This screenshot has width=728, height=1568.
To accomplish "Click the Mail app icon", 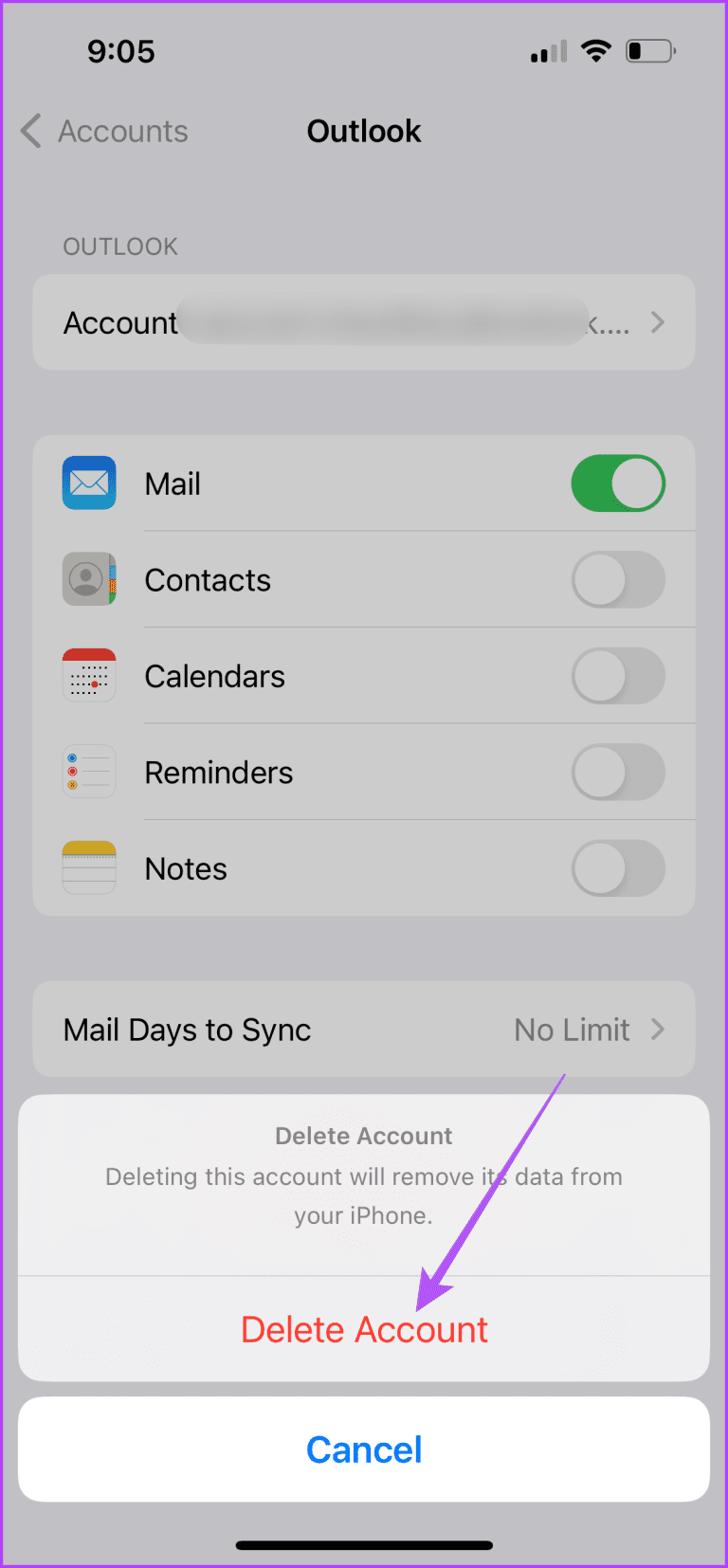I will (x=88, y=483).
